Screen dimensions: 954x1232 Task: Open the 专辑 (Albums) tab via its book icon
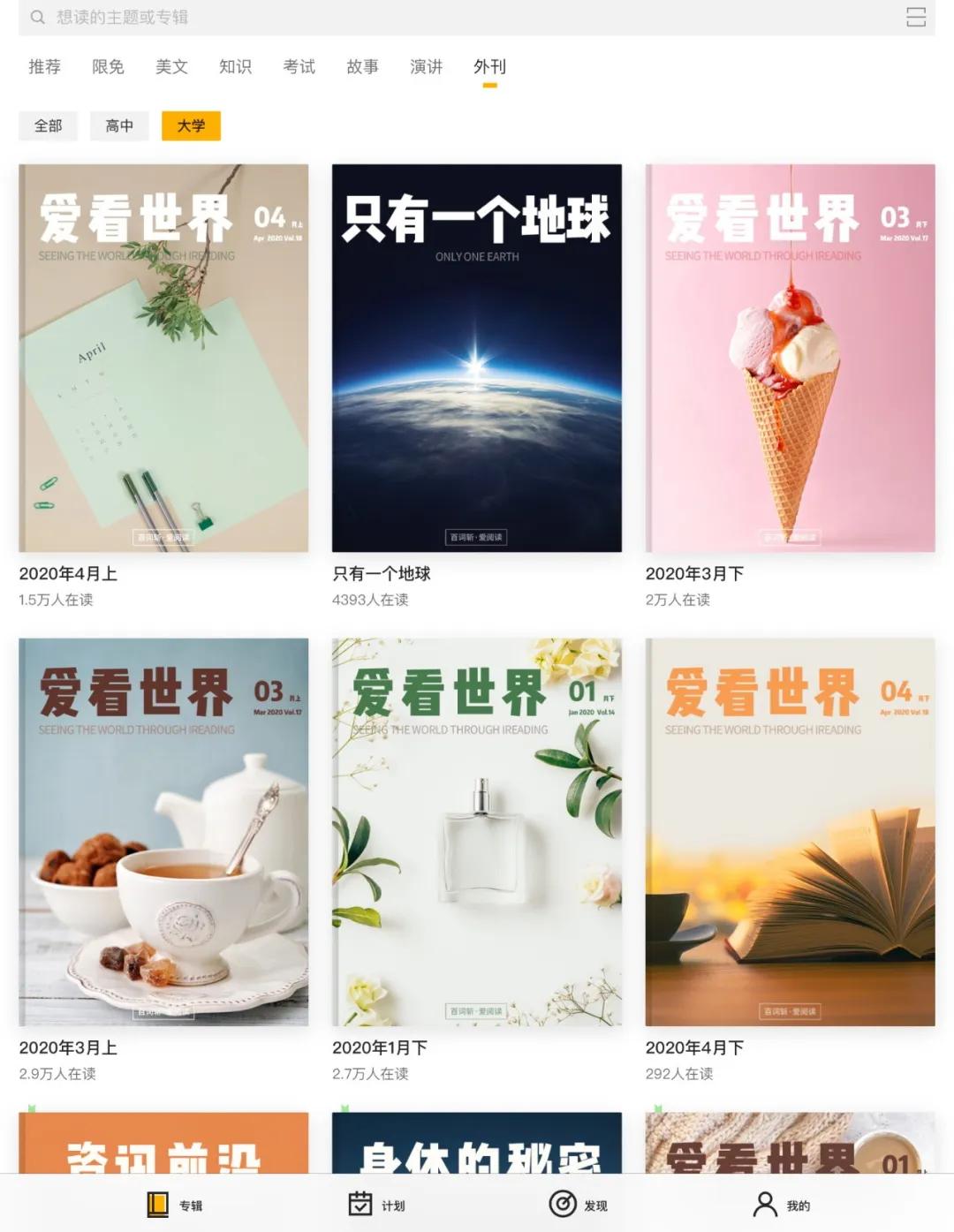click(x=155, y=1203)
